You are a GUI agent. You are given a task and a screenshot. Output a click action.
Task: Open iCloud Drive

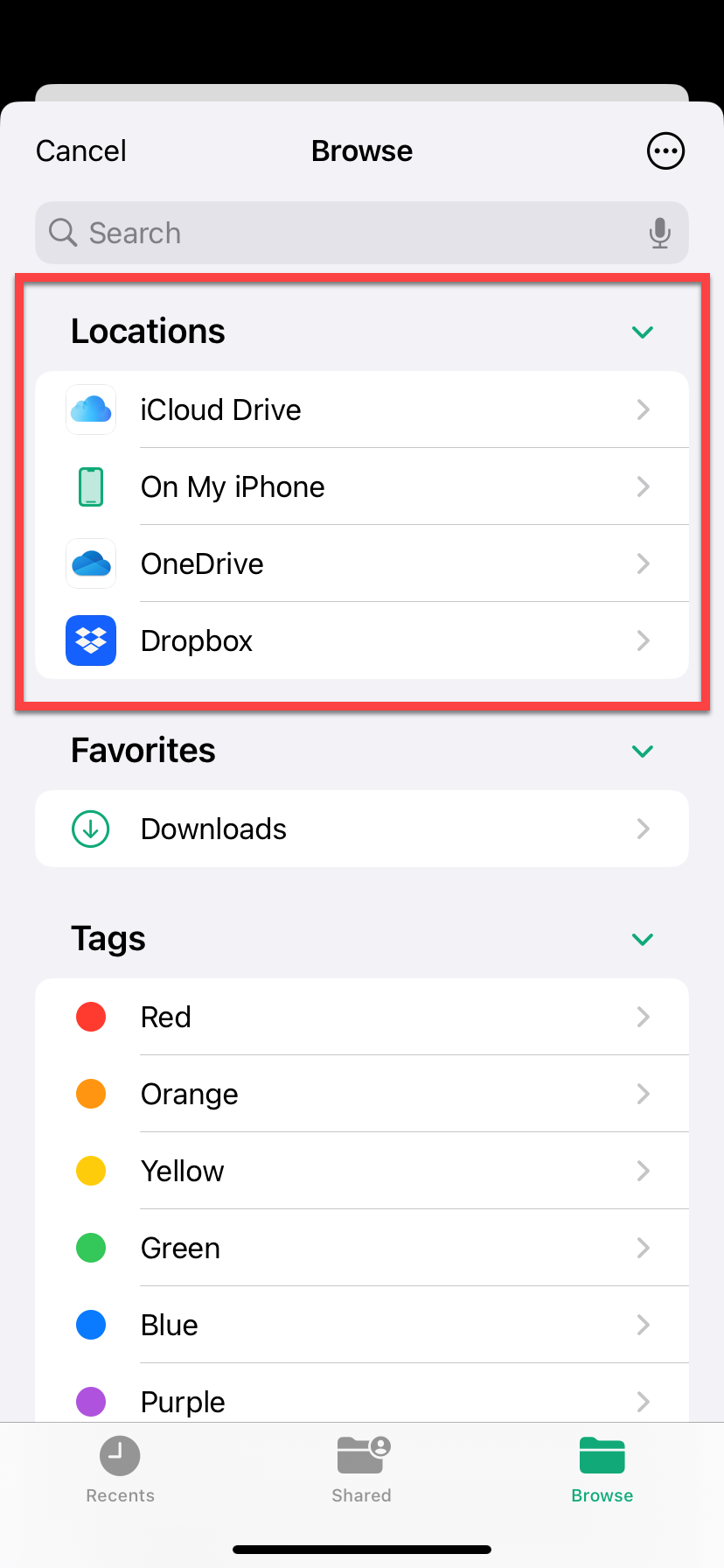[362, 409]
